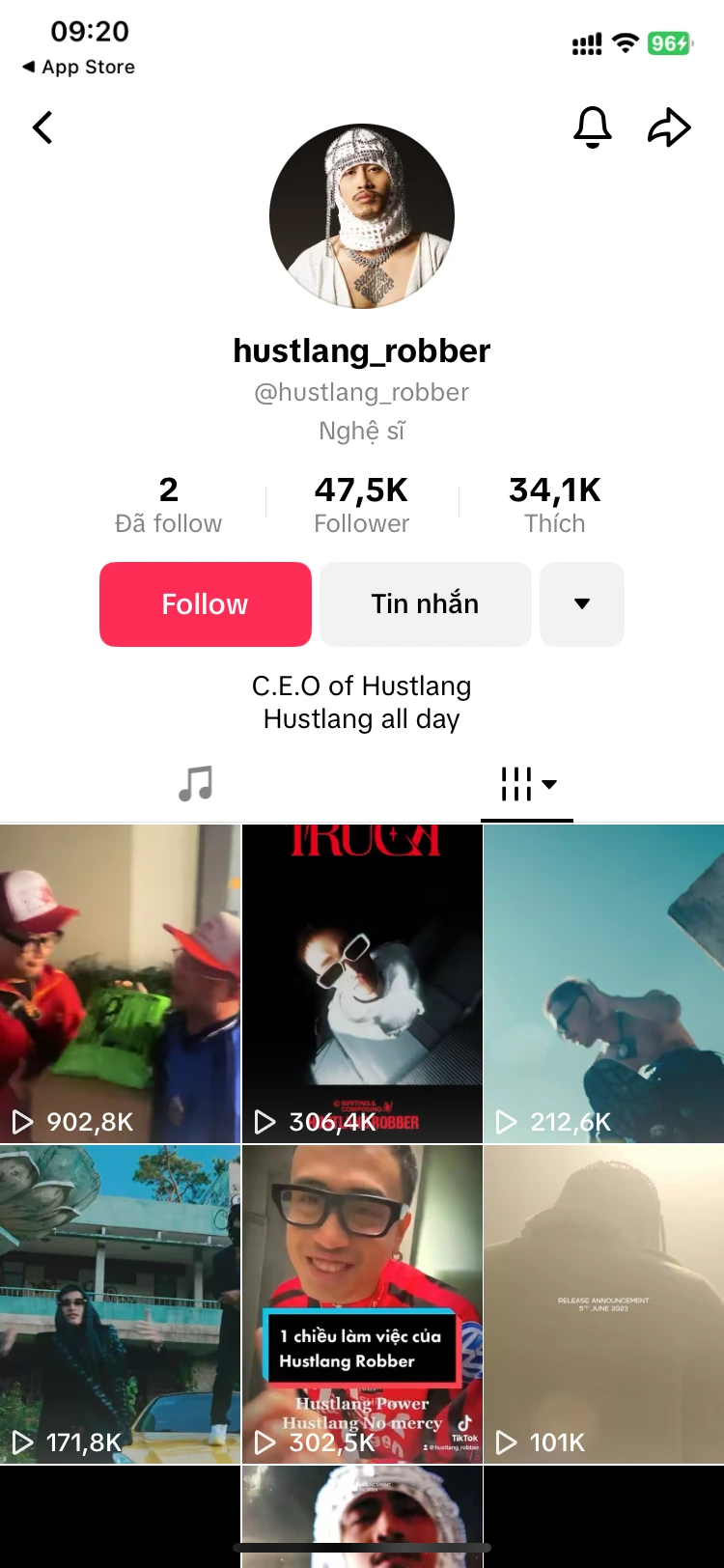
Task: Open the video with 902,8K views
Action: 120,983
